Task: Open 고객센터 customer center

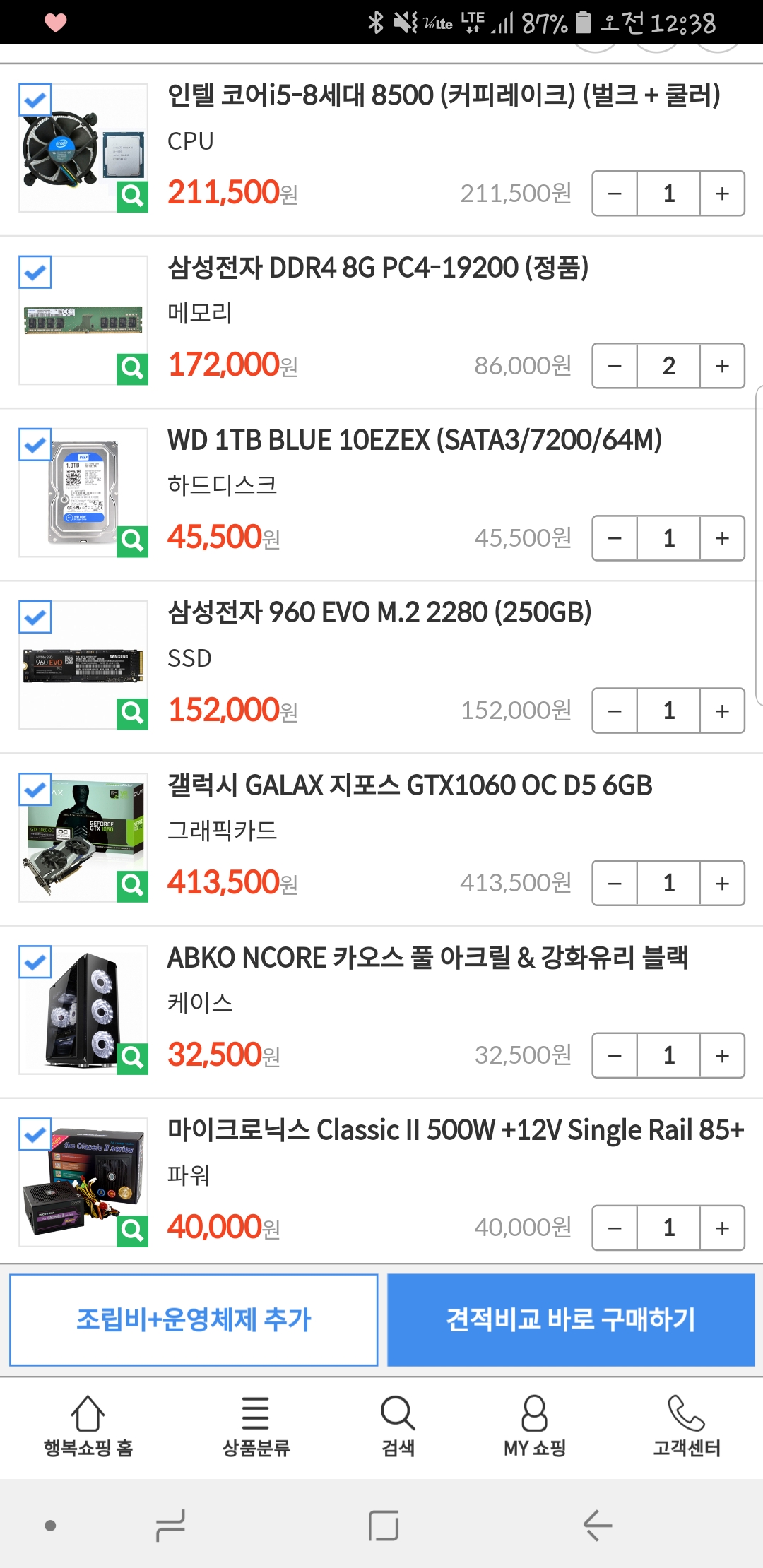Action: pos(687,1427)
